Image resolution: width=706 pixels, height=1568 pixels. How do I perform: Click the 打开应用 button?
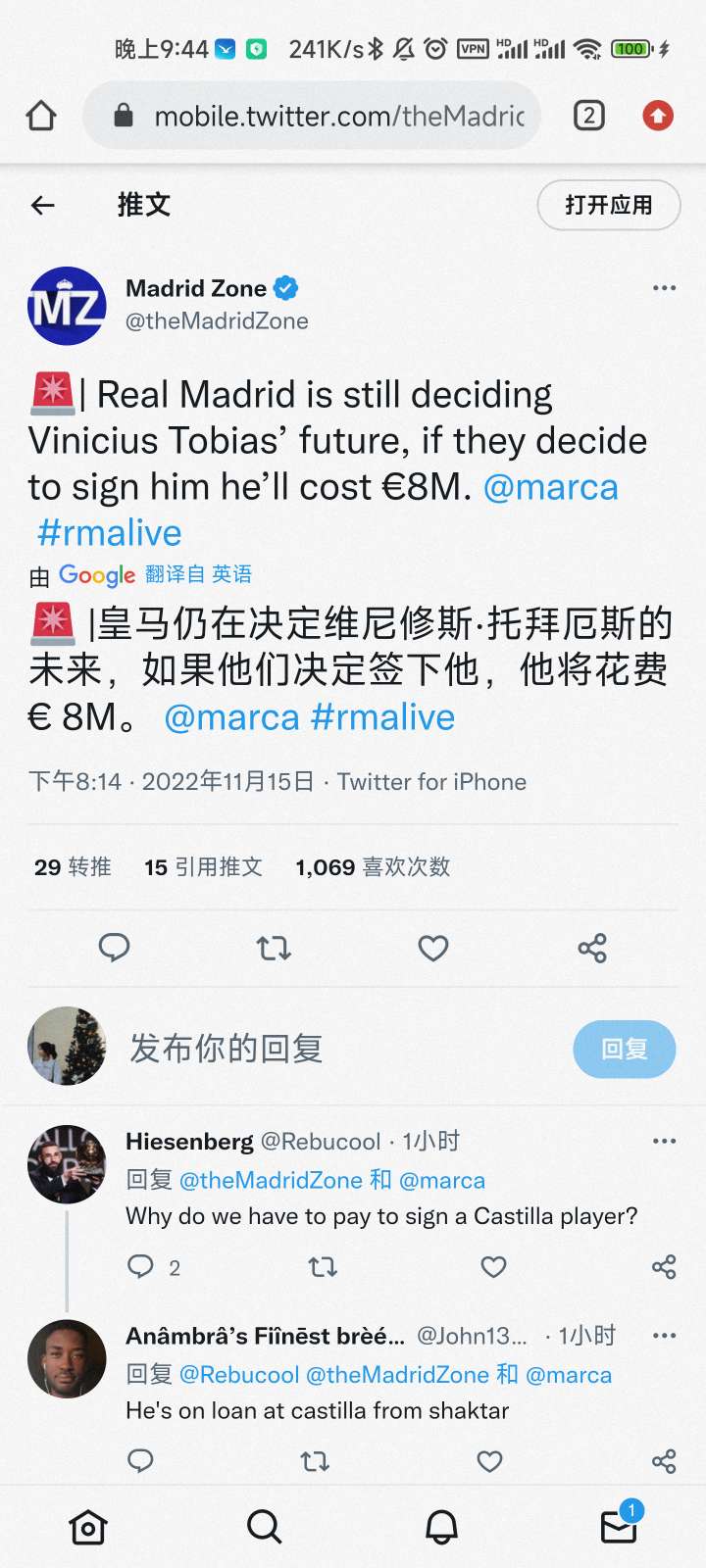pyautogui.click(x=608, y=205)
